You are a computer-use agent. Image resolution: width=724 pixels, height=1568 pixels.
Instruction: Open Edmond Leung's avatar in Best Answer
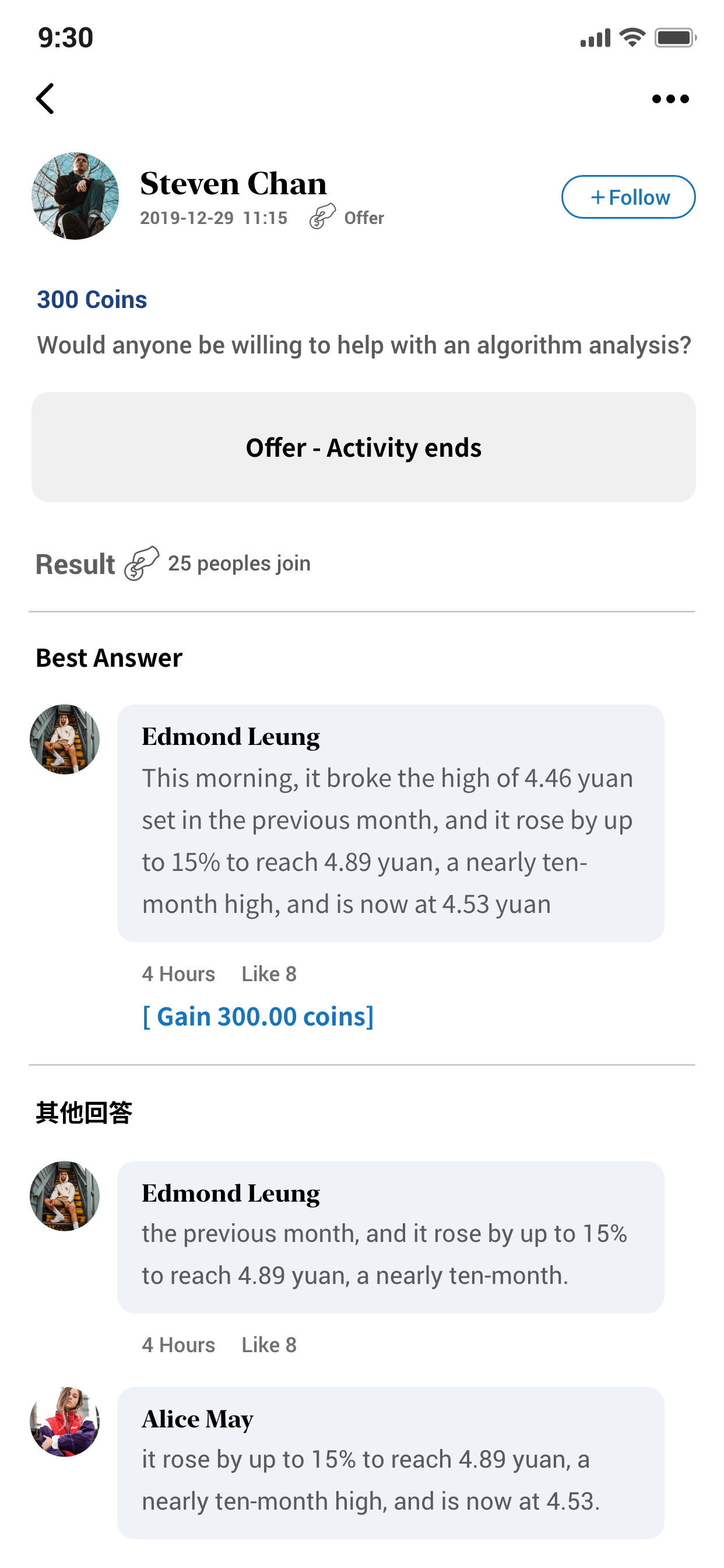[x=65, y=740]
